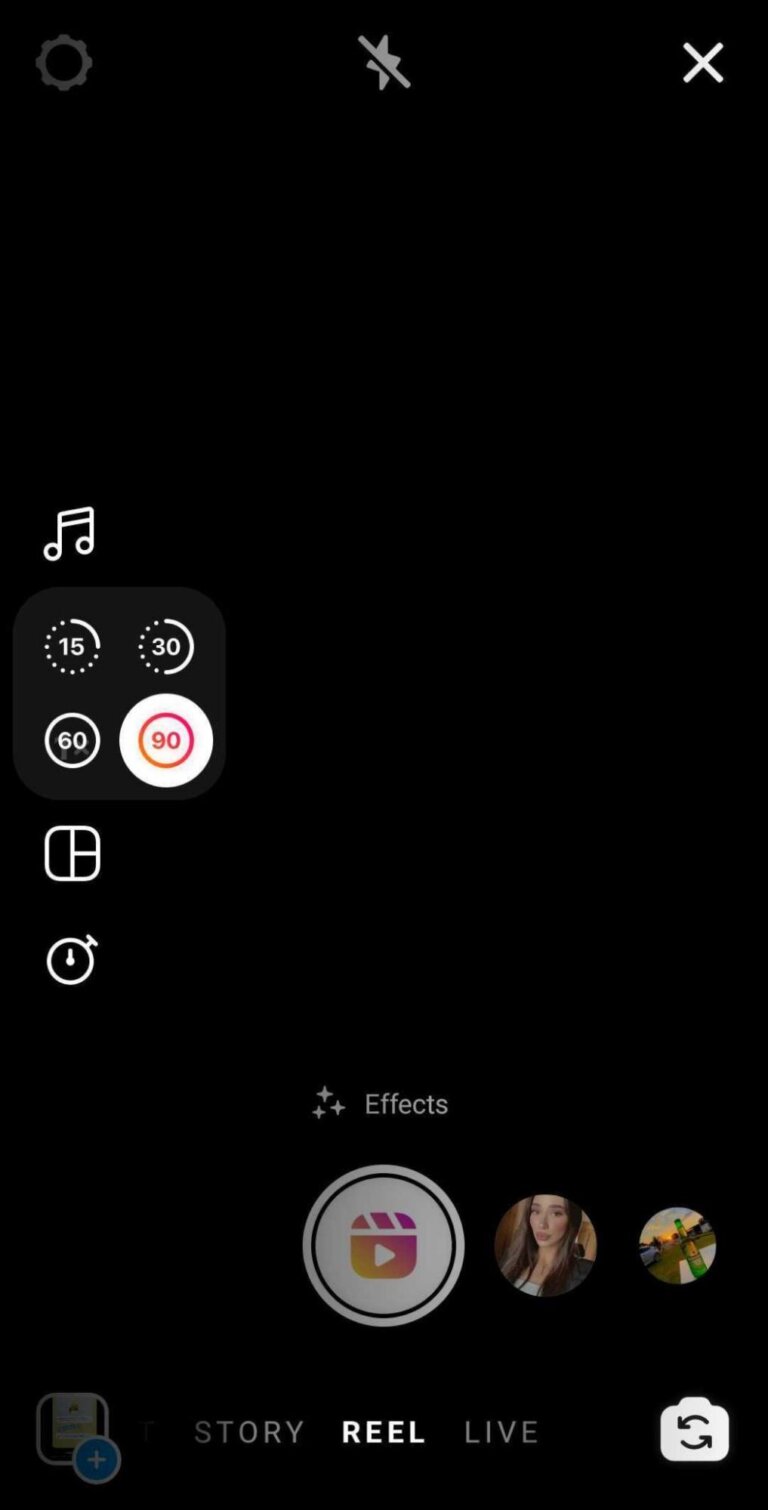768x1510 pixels.
Task: Select 30 seconds reel length
Action: pyautogui.click(x=166, y=646)
